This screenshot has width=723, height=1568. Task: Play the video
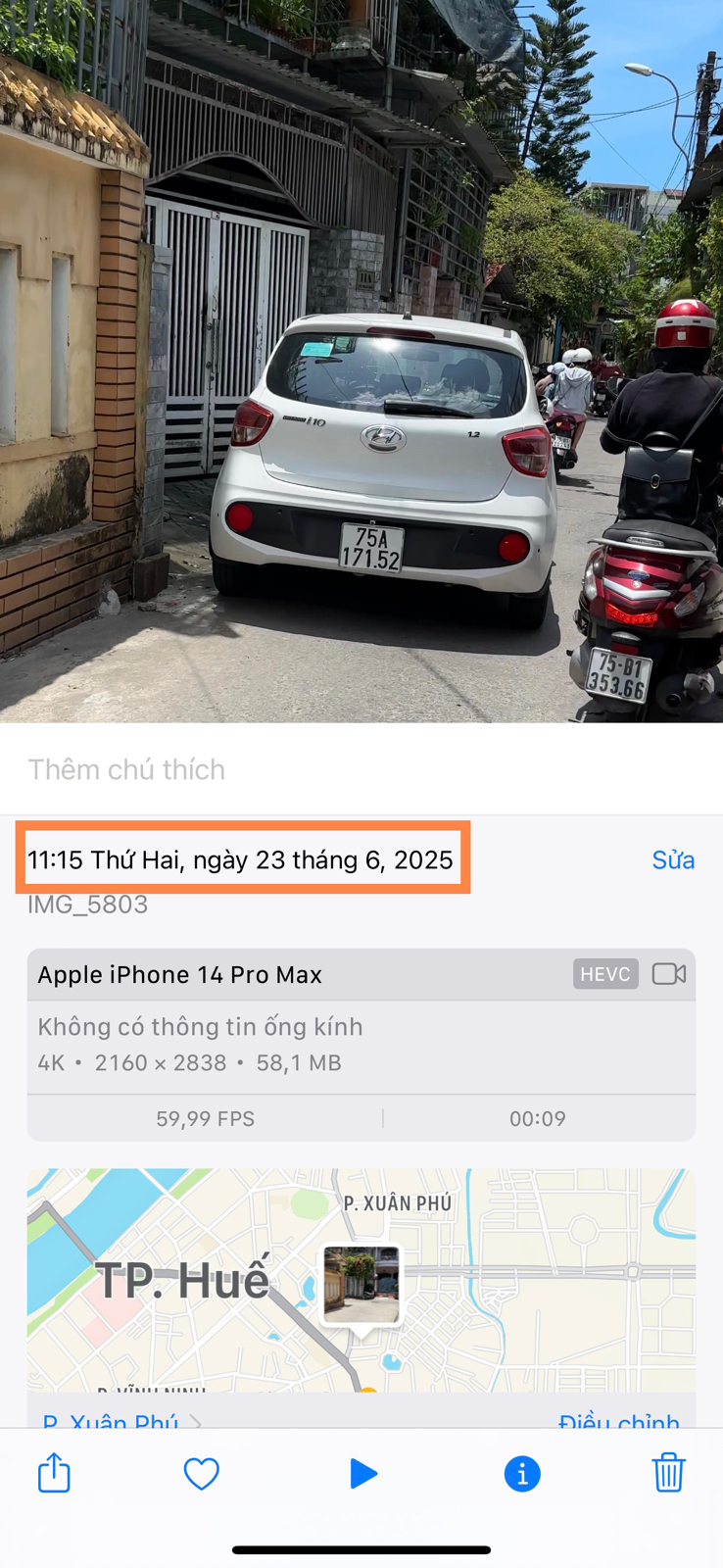point(362,1473)
